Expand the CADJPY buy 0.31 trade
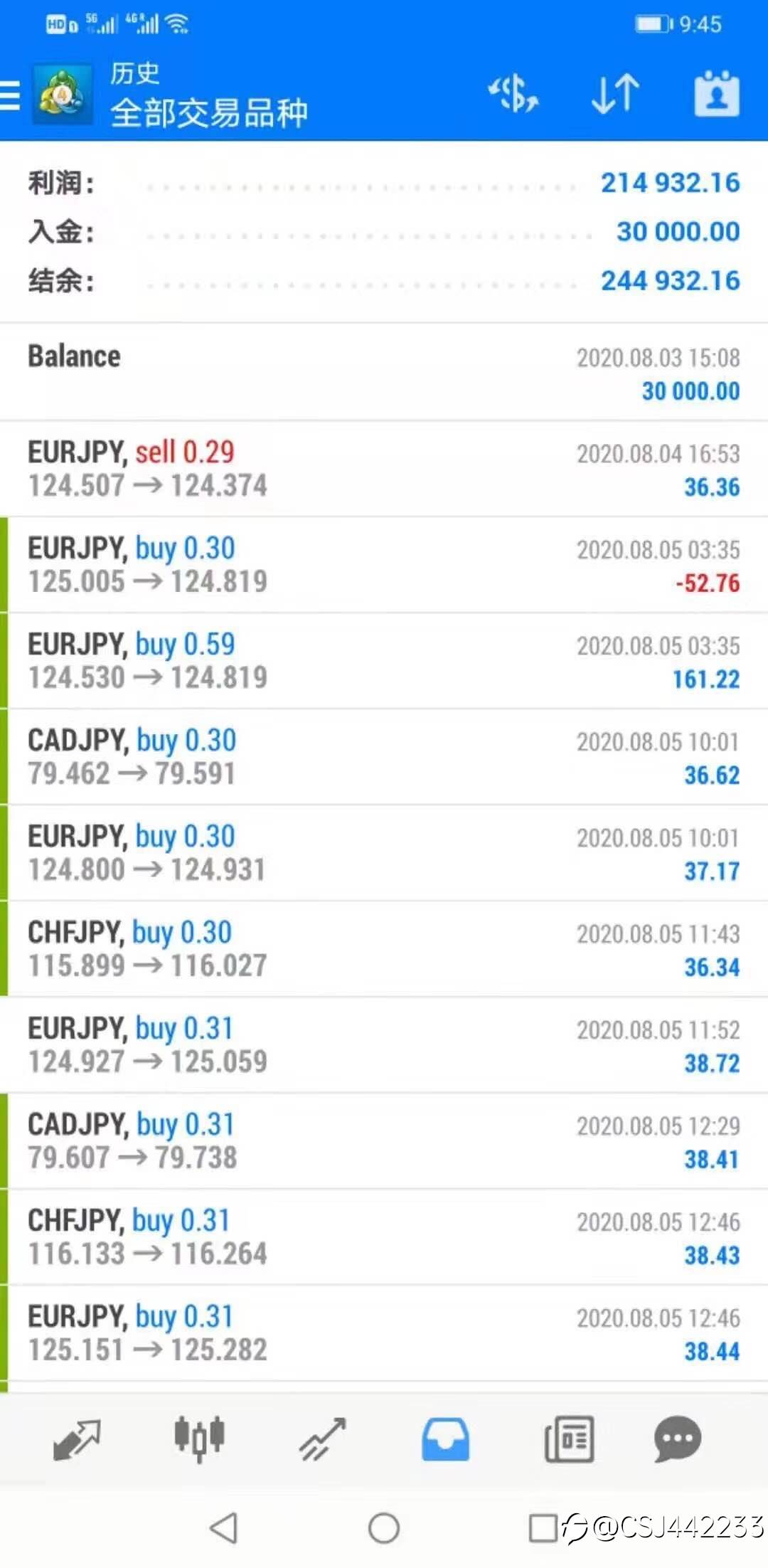The image size is (768, 1568). pos(384,1141)
